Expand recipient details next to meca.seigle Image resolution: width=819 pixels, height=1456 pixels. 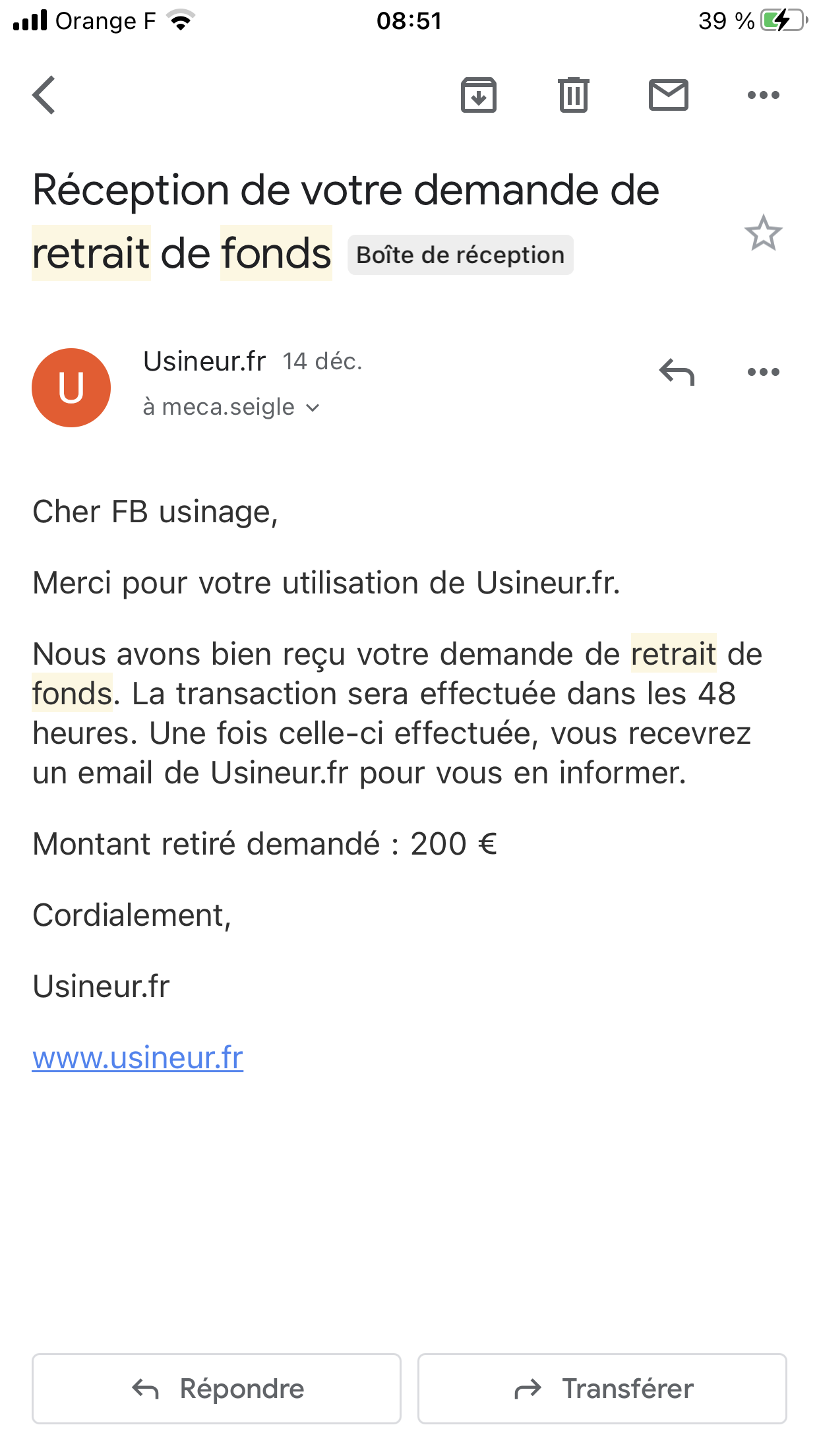313,408
